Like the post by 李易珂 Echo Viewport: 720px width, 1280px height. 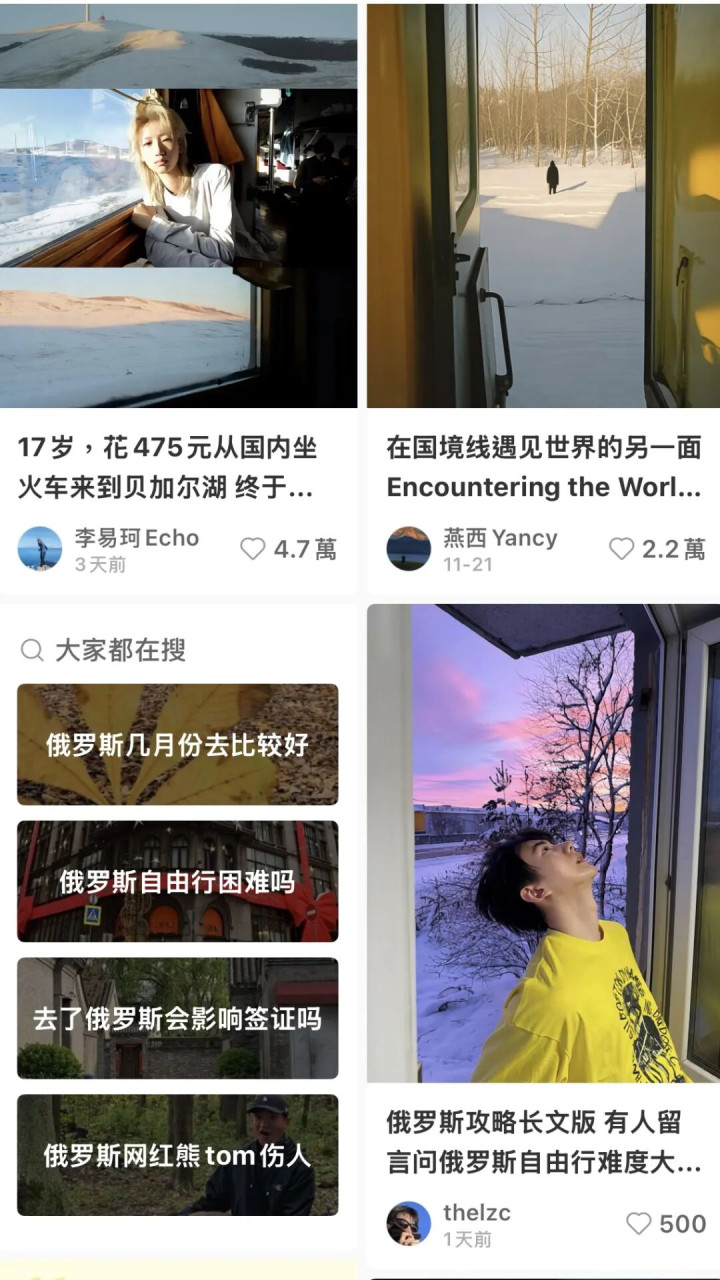point(254,549)
